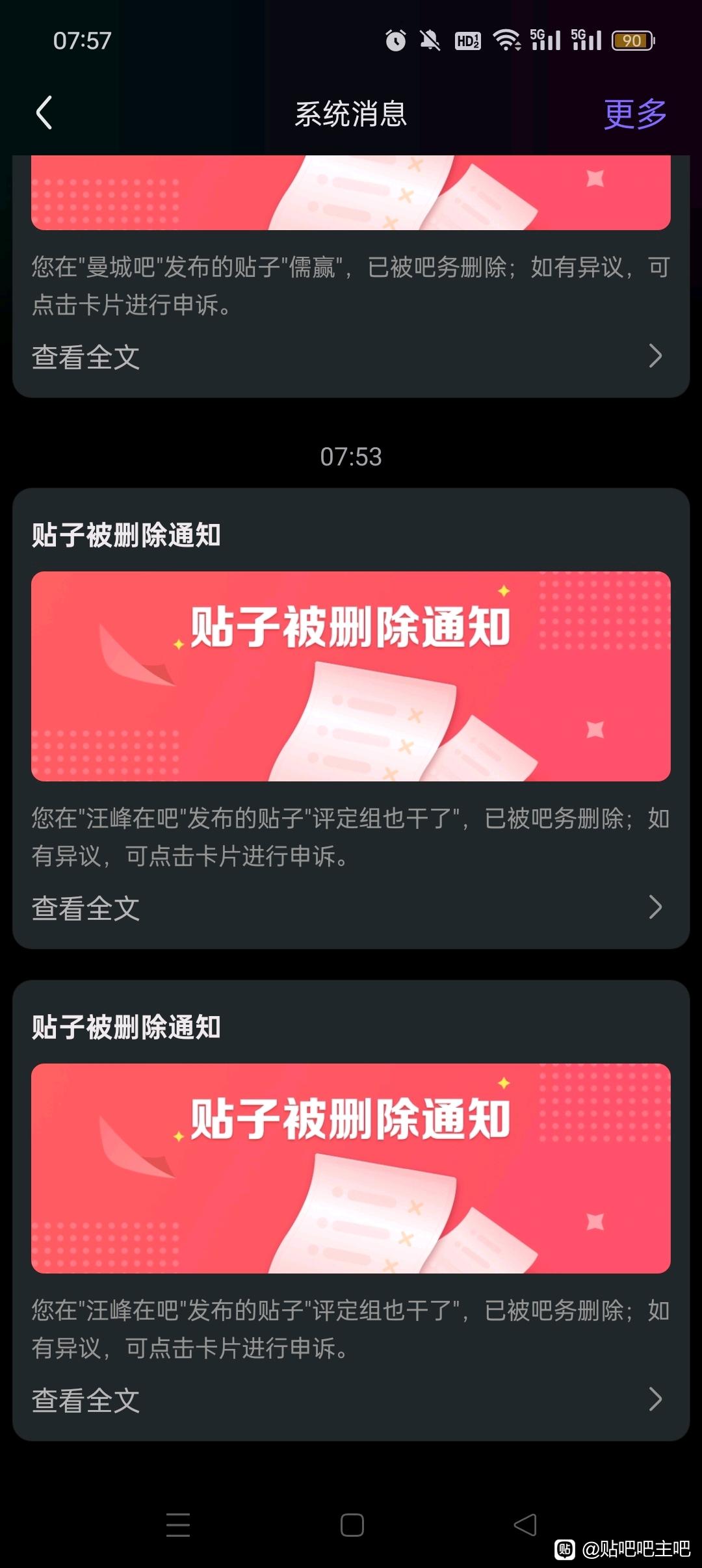The width and height of the screenshot is (702, 1568).
Task: Open the 更多 options
Action: (x=634, y=114)
